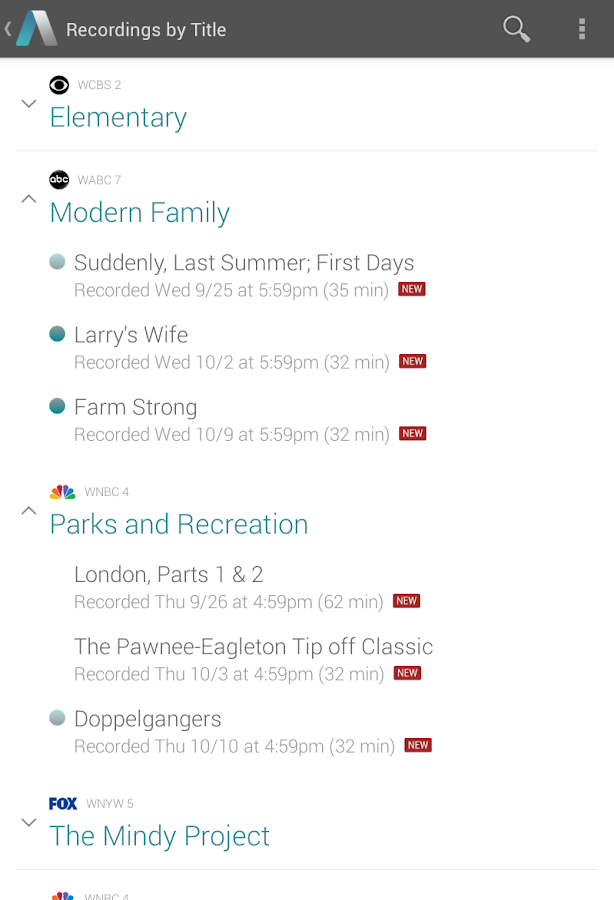Select the Farm Strong episode
Screen dimensions: 614x900
pos(136,419)
